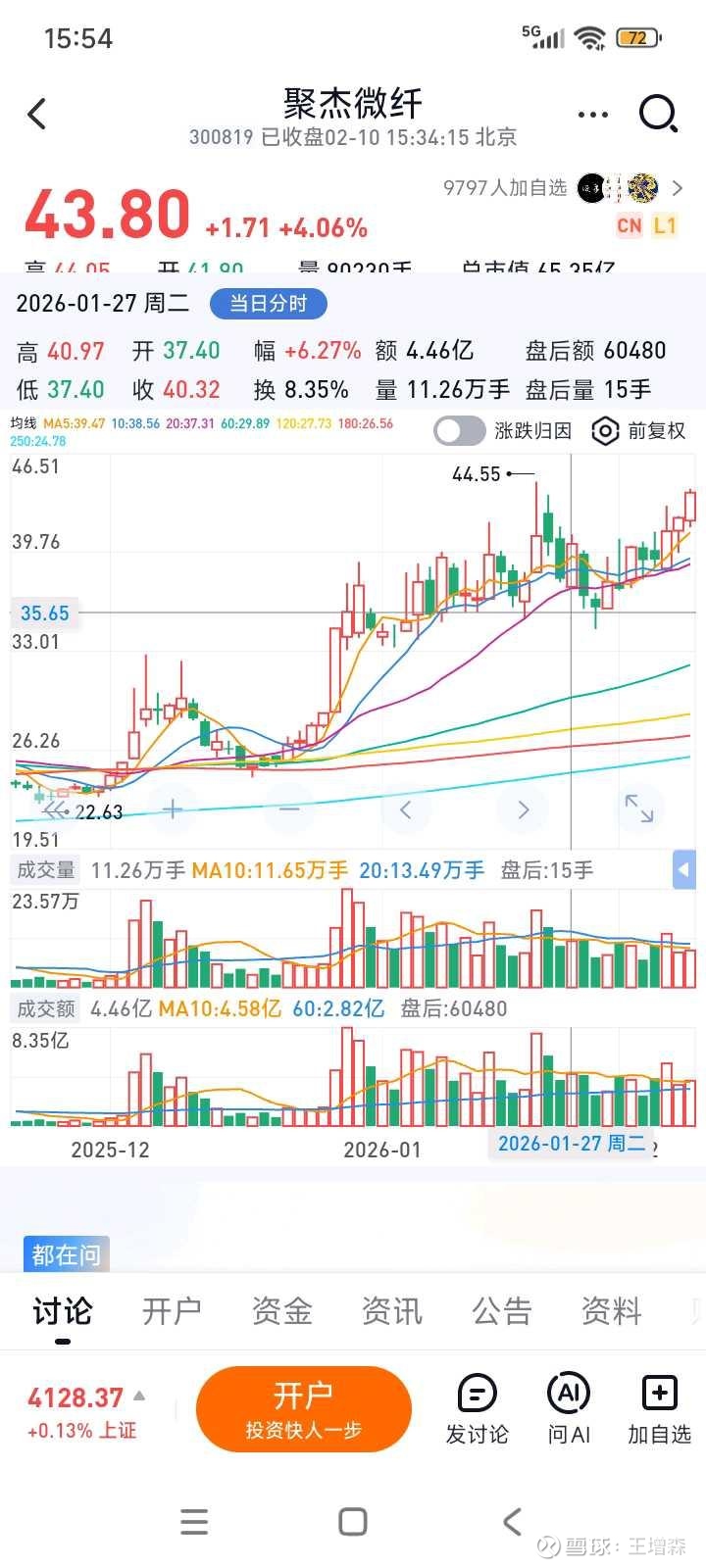Move chart cursor to previous day
Viewport: 706px width, 1568px height.
coord(405,809)
